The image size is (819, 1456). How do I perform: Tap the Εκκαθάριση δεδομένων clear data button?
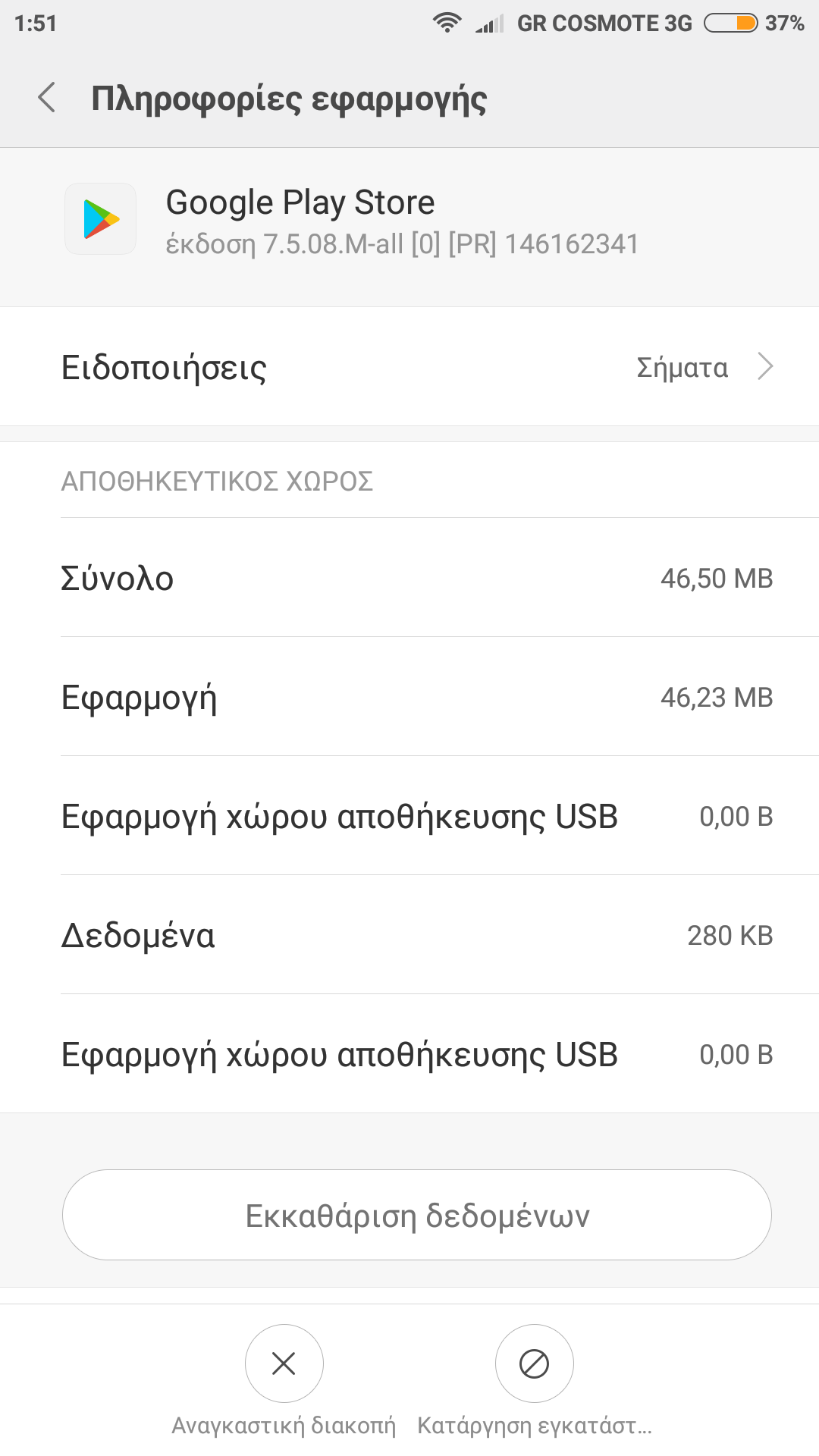click(x=417, y=1215)
